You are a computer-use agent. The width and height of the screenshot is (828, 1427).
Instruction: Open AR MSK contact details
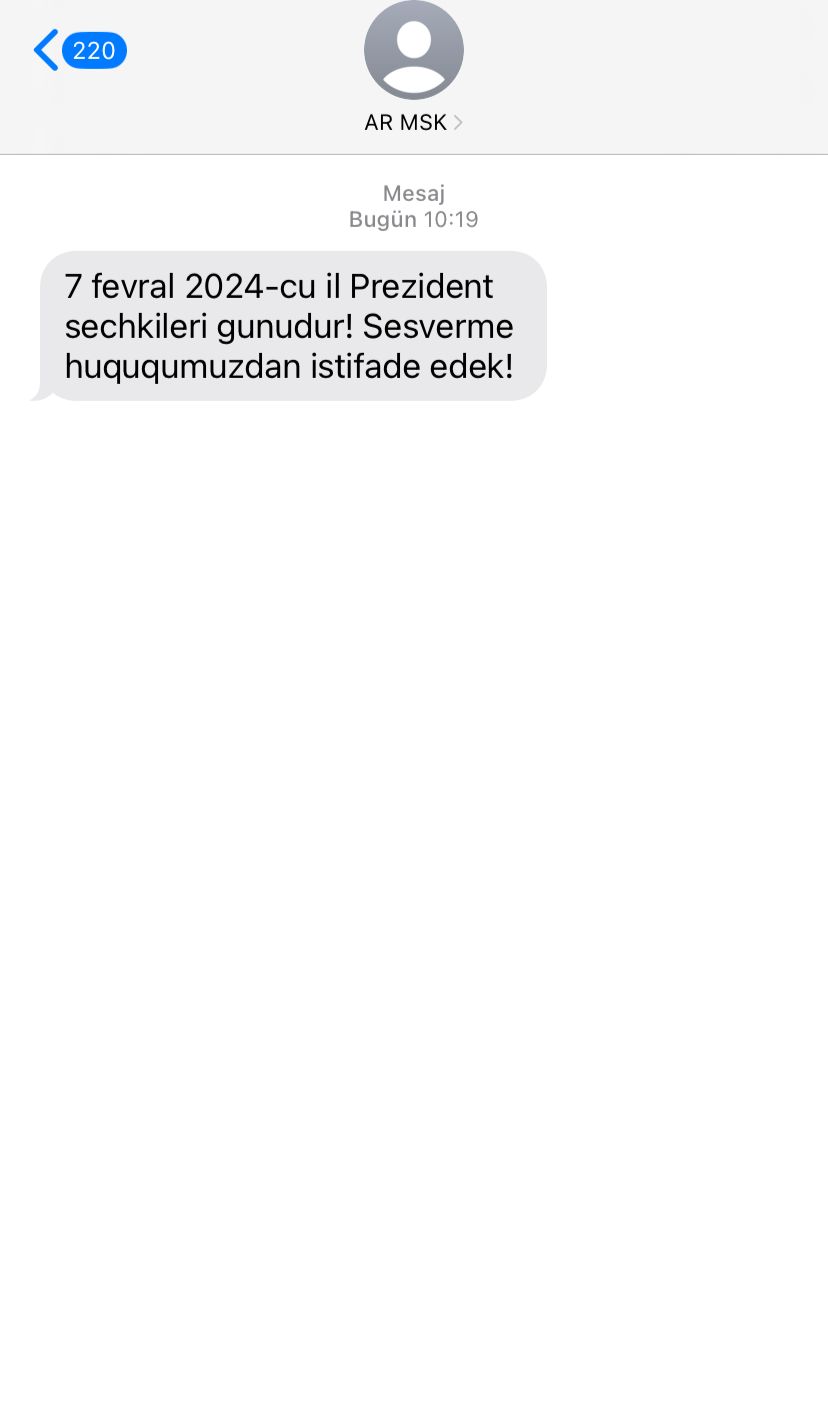[413, 69]
